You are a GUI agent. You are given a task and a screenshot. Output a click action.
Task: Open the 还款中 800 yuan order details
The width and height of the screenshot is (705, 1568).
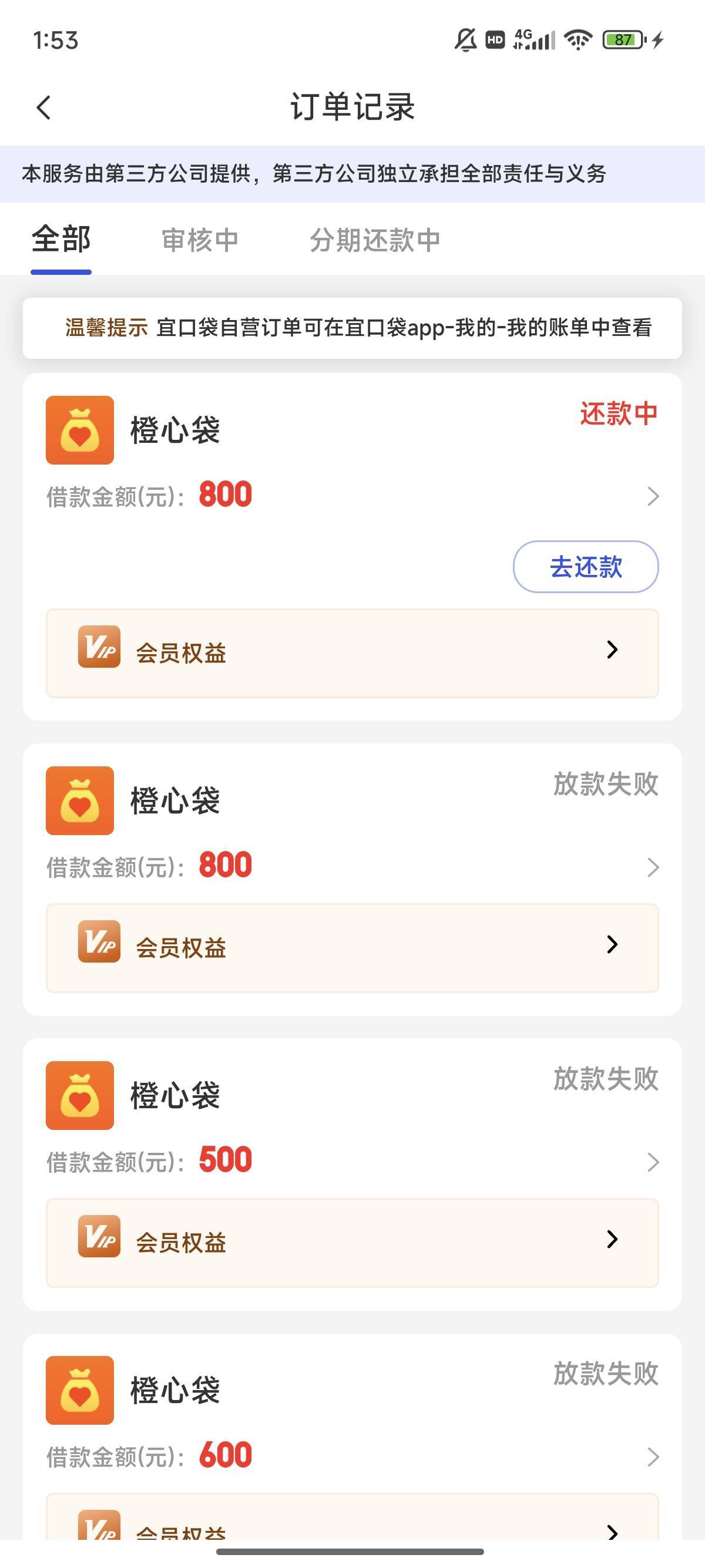(x=652, y=496)
